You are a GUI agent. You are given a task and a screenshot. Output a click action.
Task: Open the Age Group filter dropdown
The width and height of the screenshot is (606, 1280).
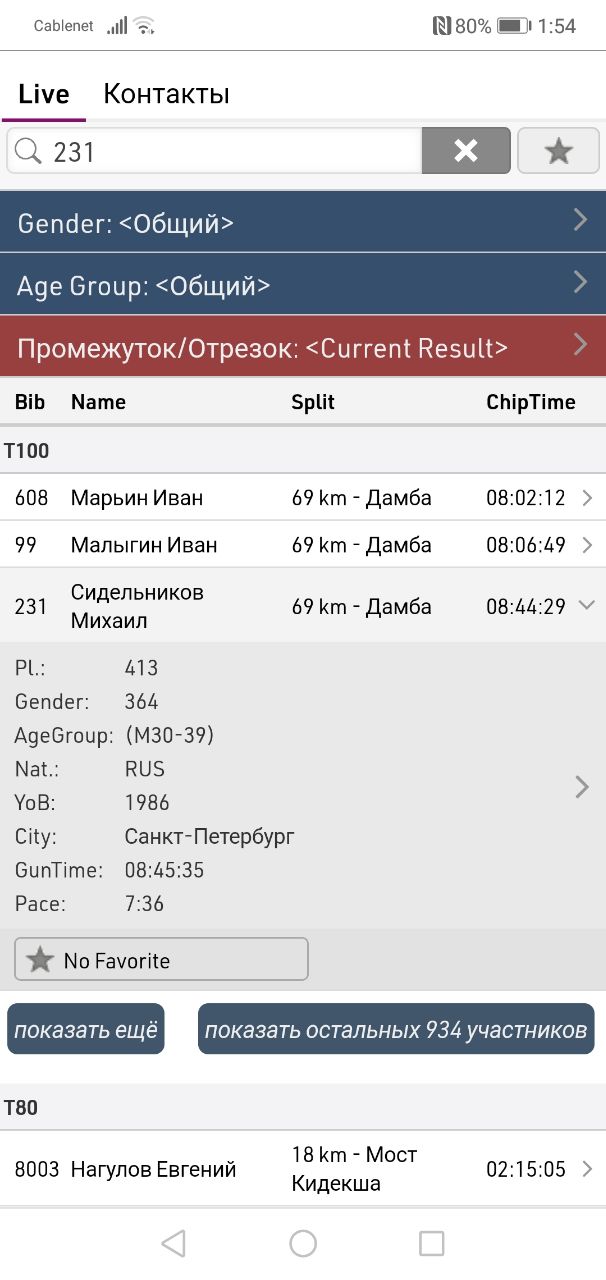[303, 285]
